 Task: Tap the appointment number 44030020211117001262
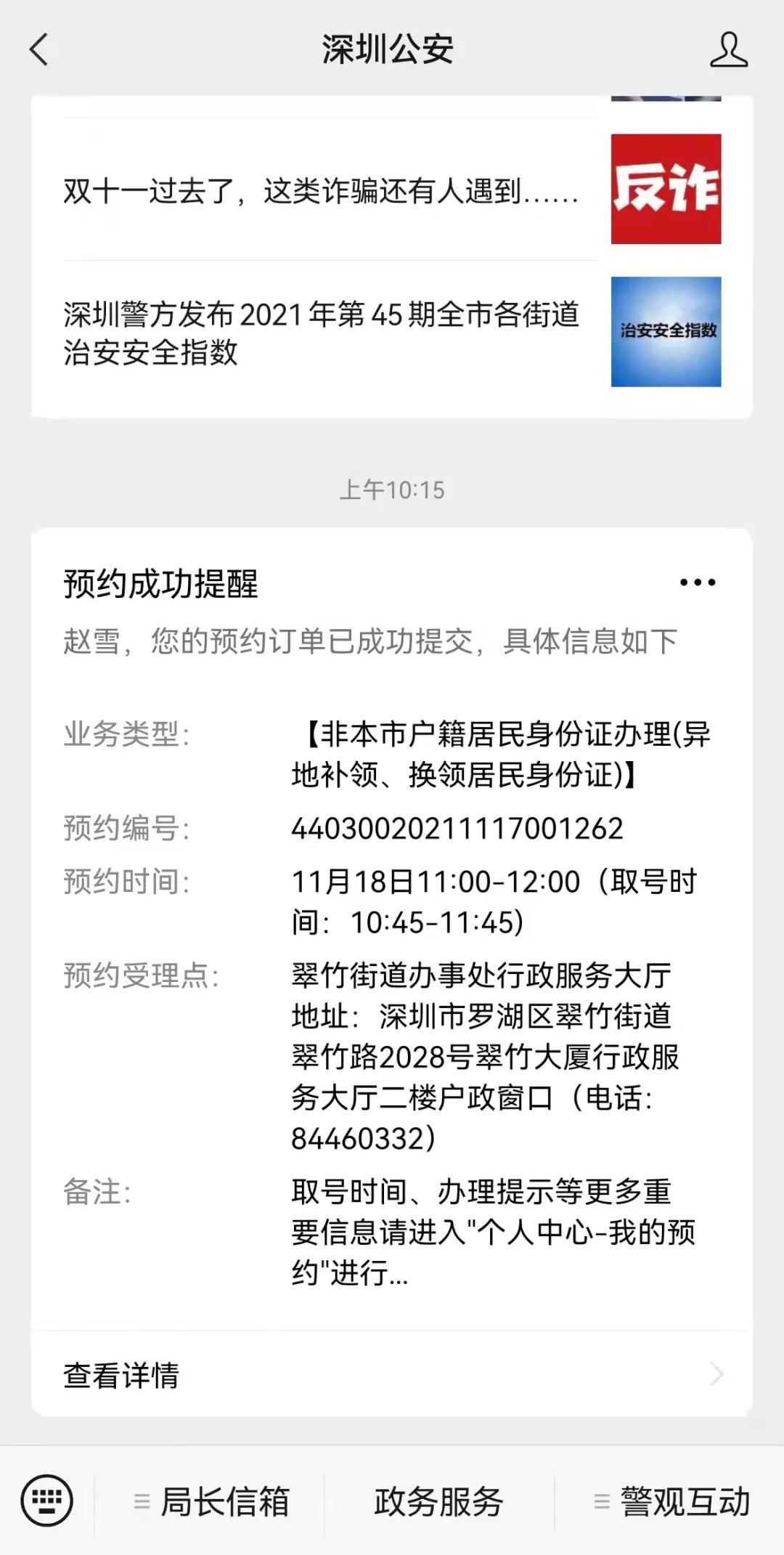point(458,827)
